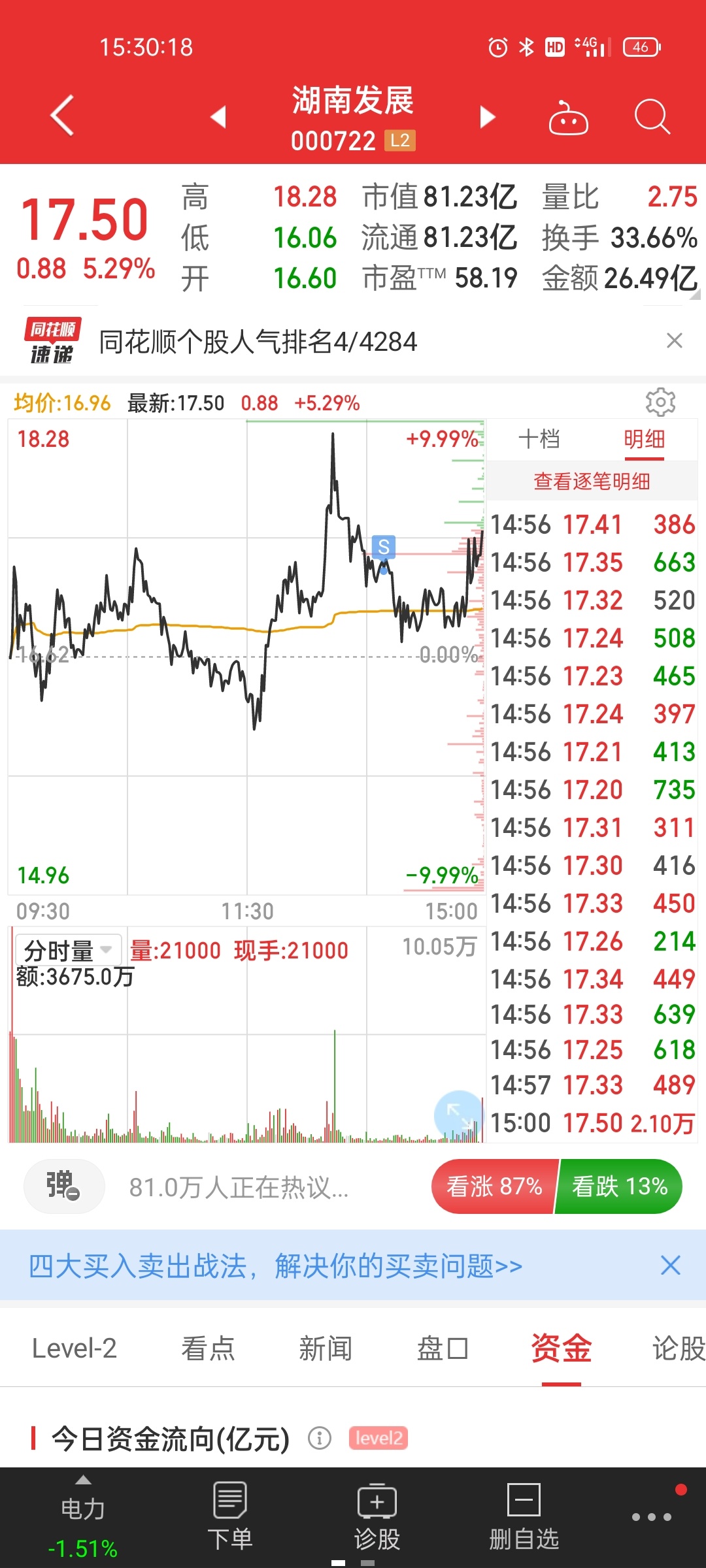Switch to the previous stock
This screenshot has height=1568, width=706.
click(218, 117)
